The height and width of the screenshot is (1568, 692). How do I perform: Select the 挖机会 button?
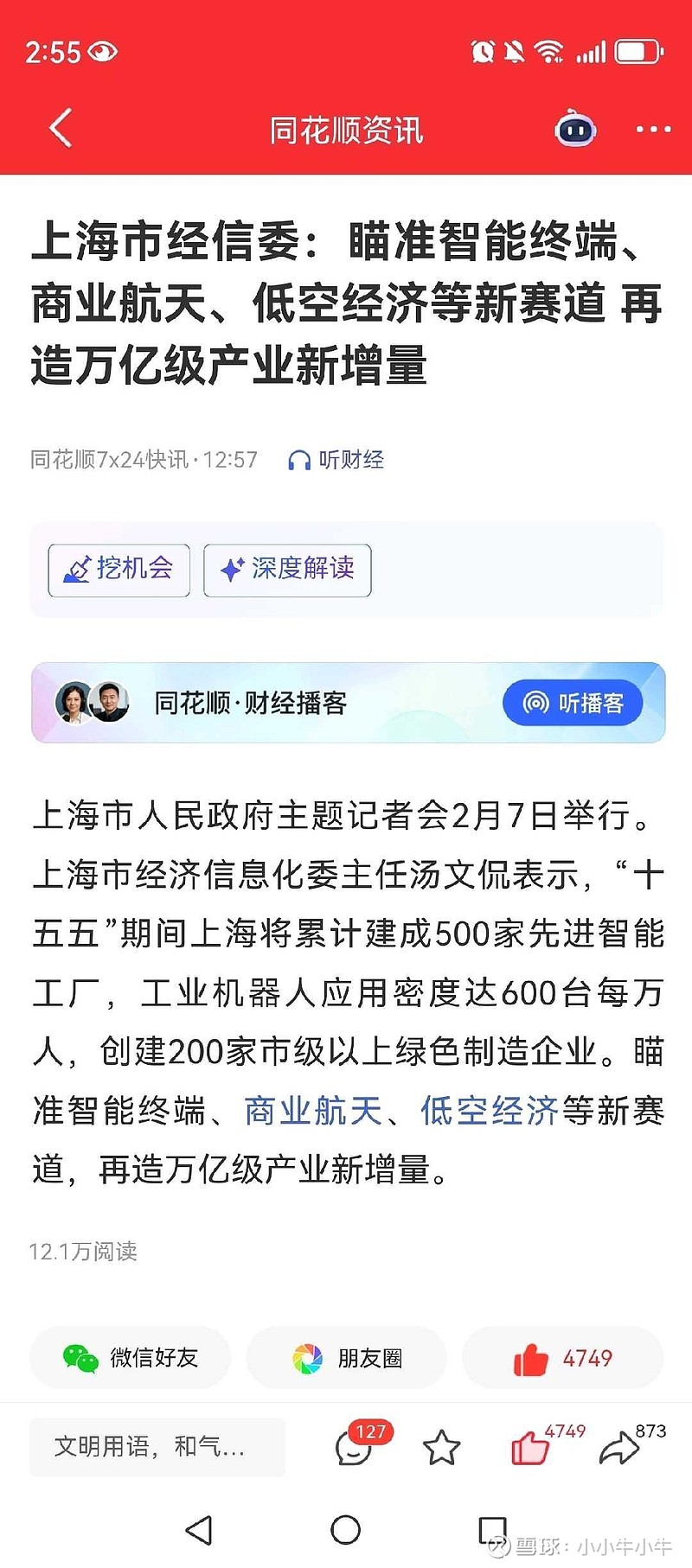119,570
